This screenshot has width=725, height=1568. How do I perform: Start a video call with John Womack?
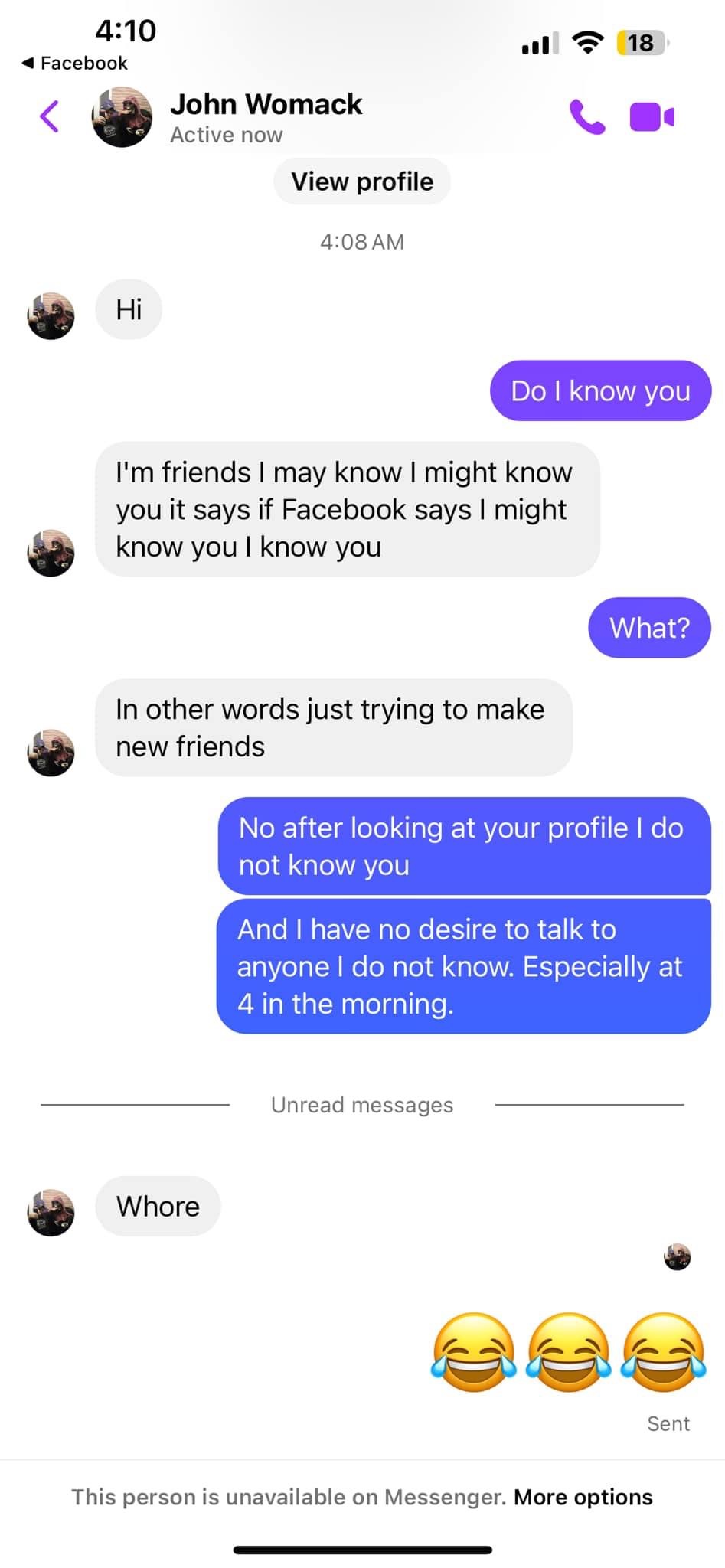652,117
